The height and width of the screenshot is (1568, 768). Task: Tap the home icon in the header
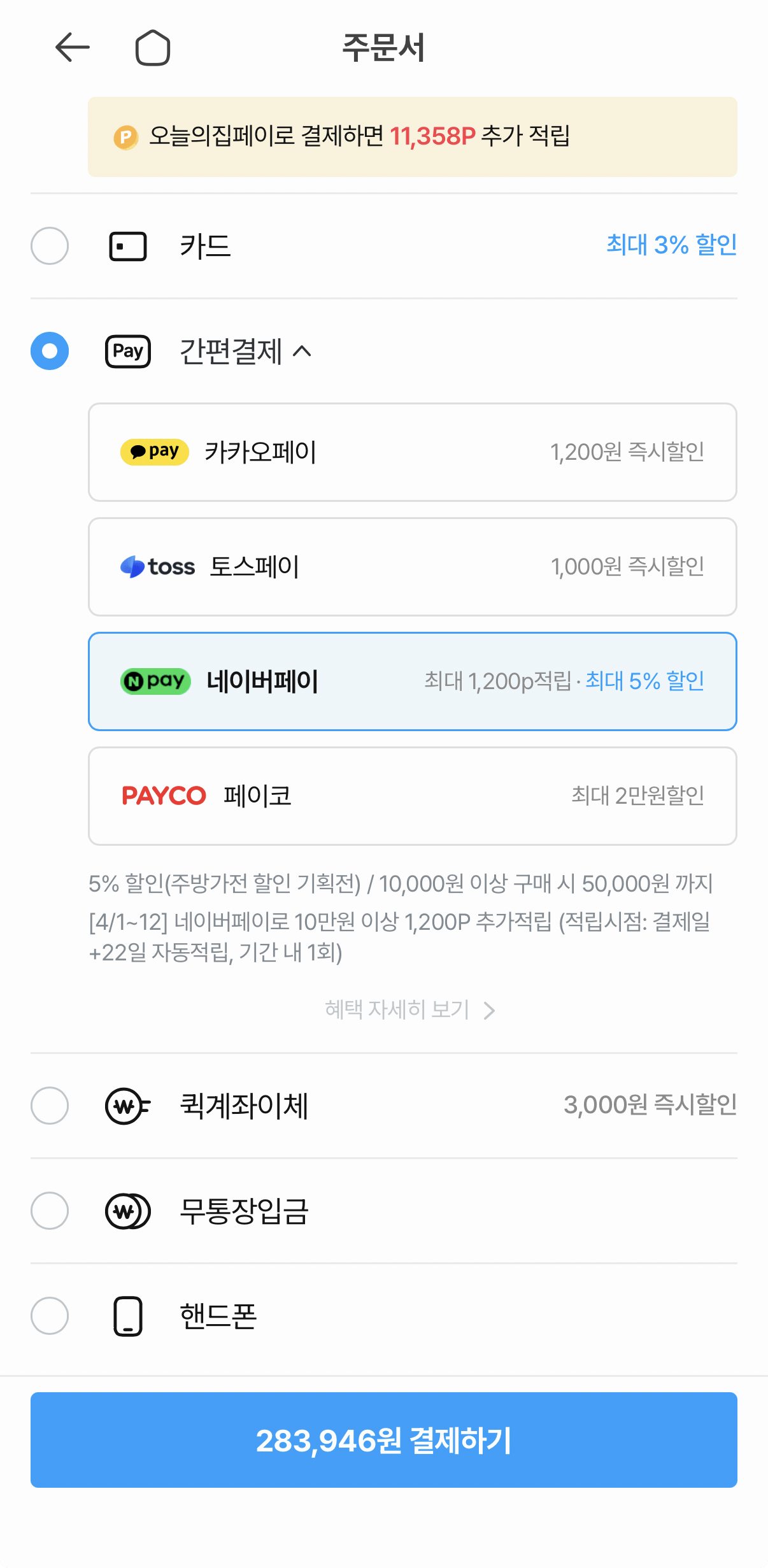click(153, 47)
